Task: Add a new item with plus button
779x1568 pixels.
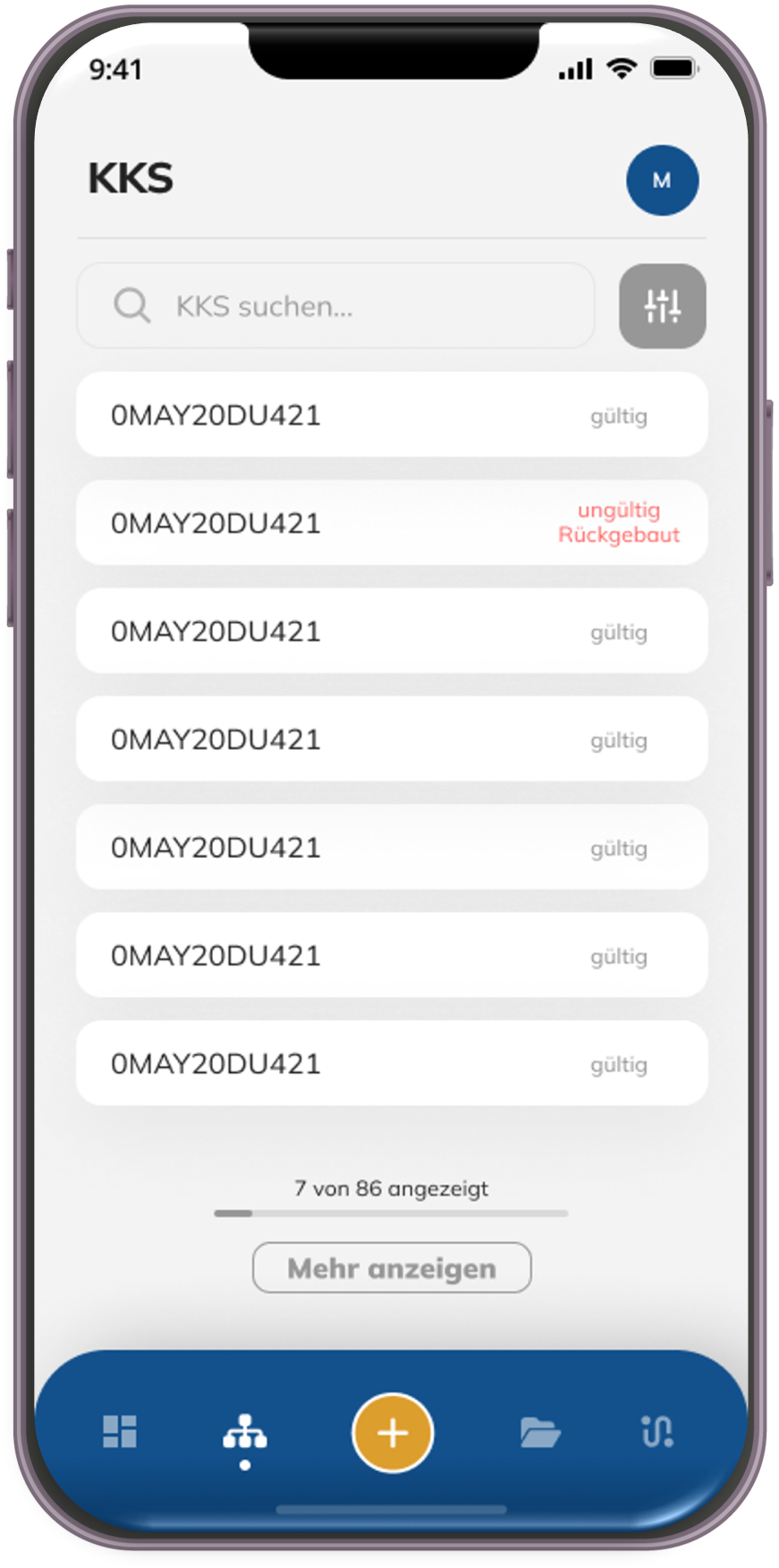Action: (x=393, y=1433)
